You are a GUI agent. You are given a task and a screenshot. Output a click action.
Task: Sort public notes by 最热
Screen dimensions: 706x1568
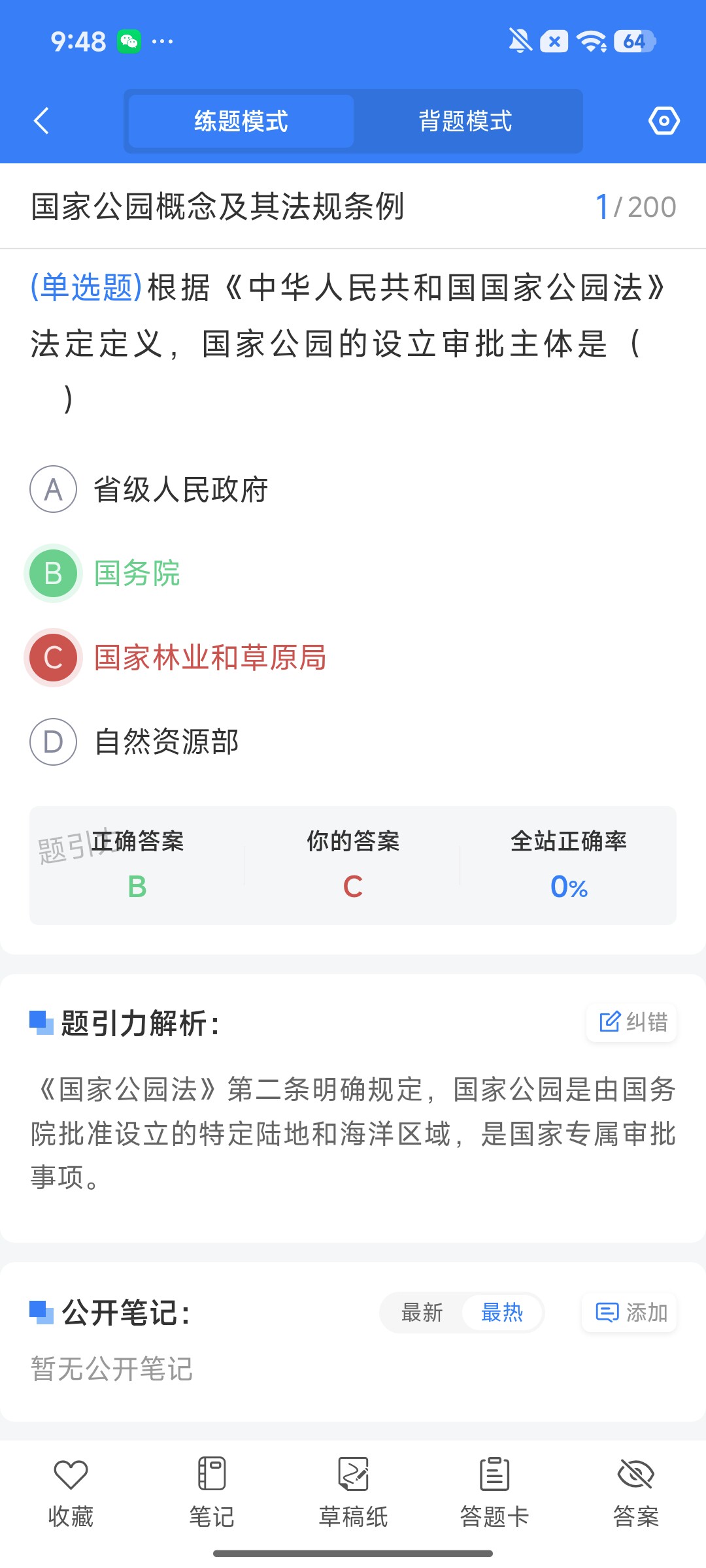click(x=502, y=1313)
